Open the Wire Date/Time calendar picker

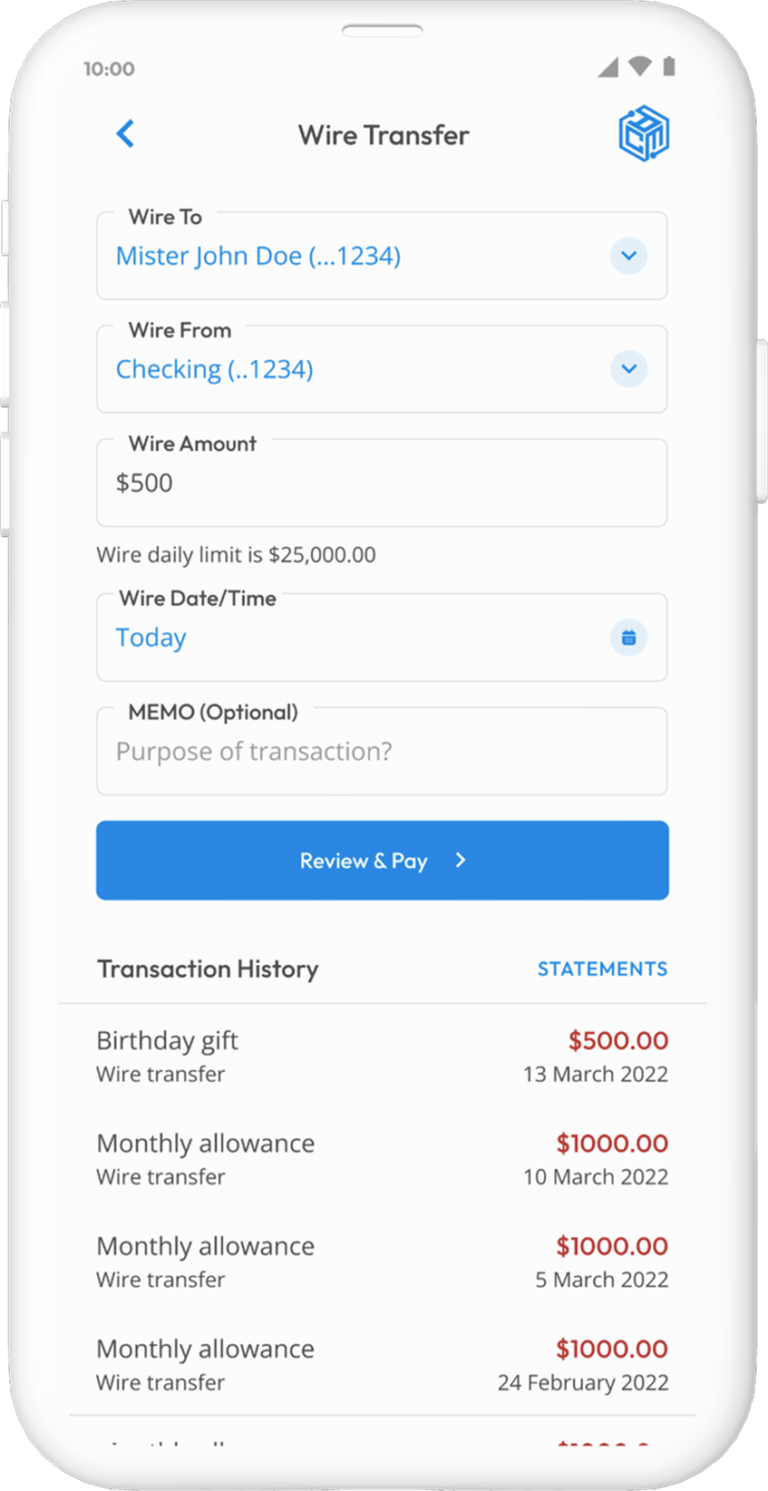628,638
